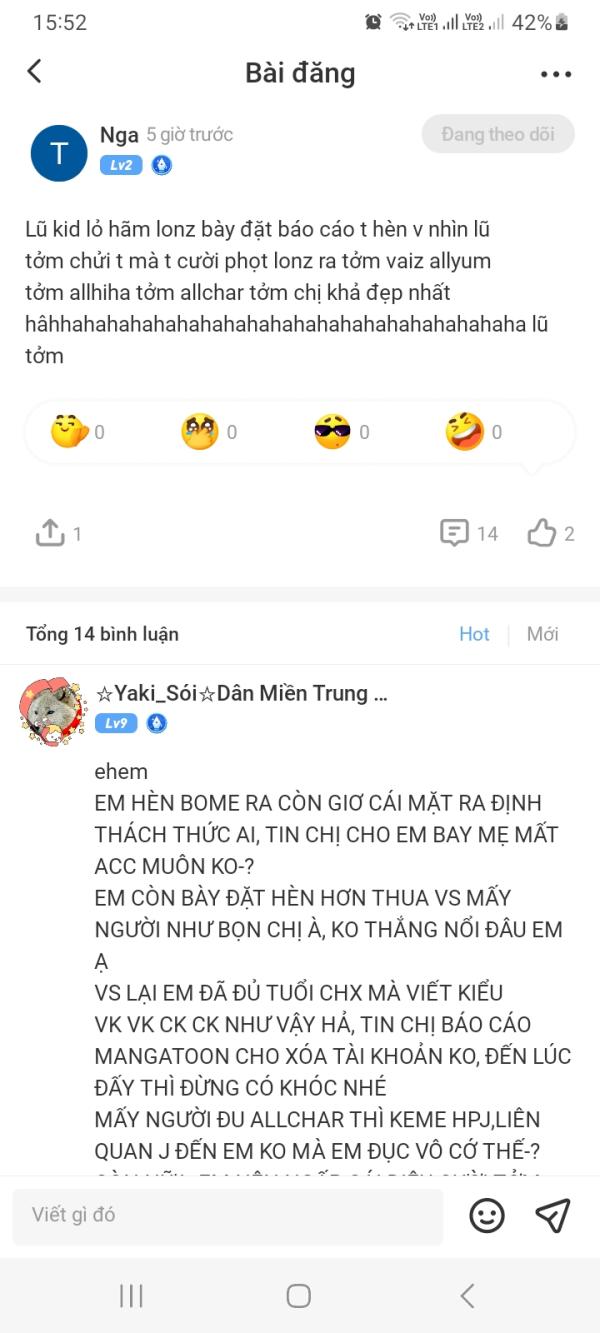Viewport: 600px width, 1333px height.
Task: Tap the Đang theo dõi follow button
Action: [x=498, y=134]
